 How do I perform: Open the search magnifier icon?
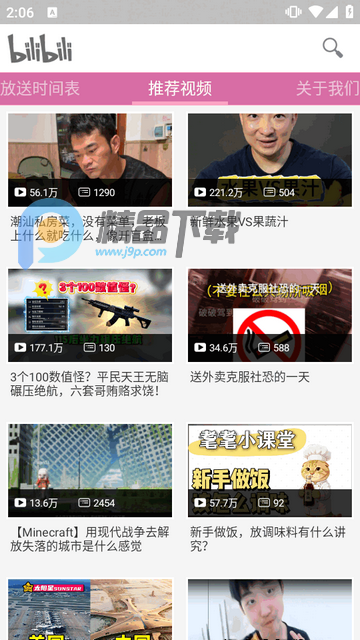(333, 48)
